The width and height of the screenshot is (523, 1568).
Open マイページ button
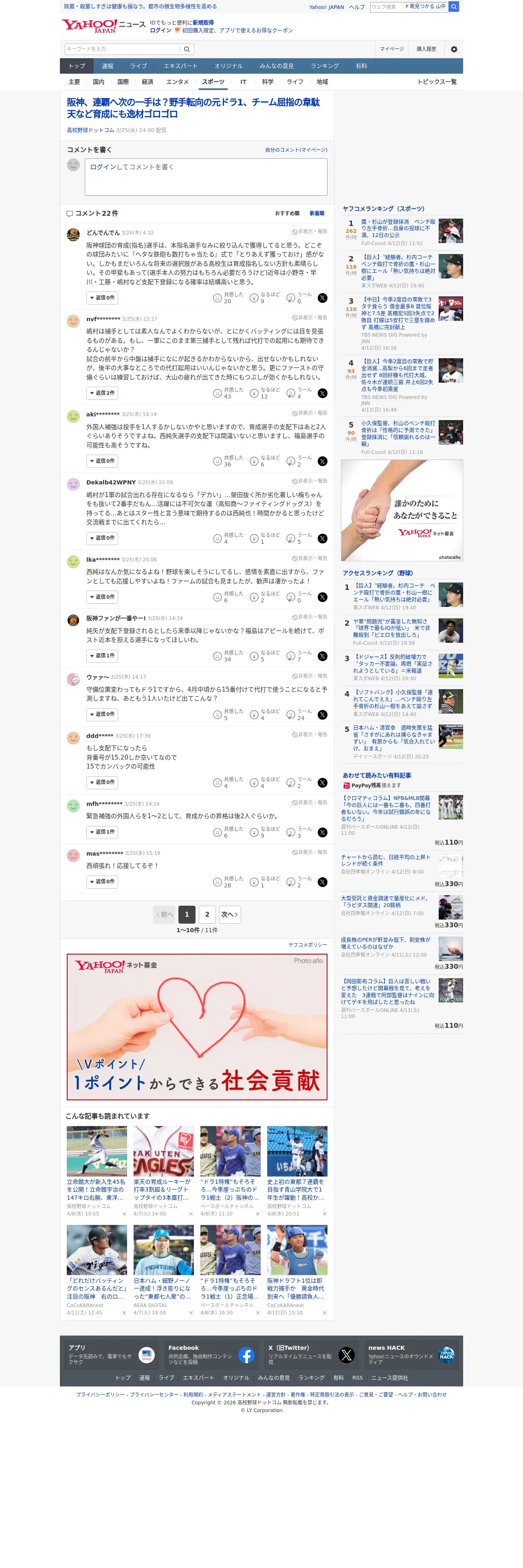(x=391, y=49)
